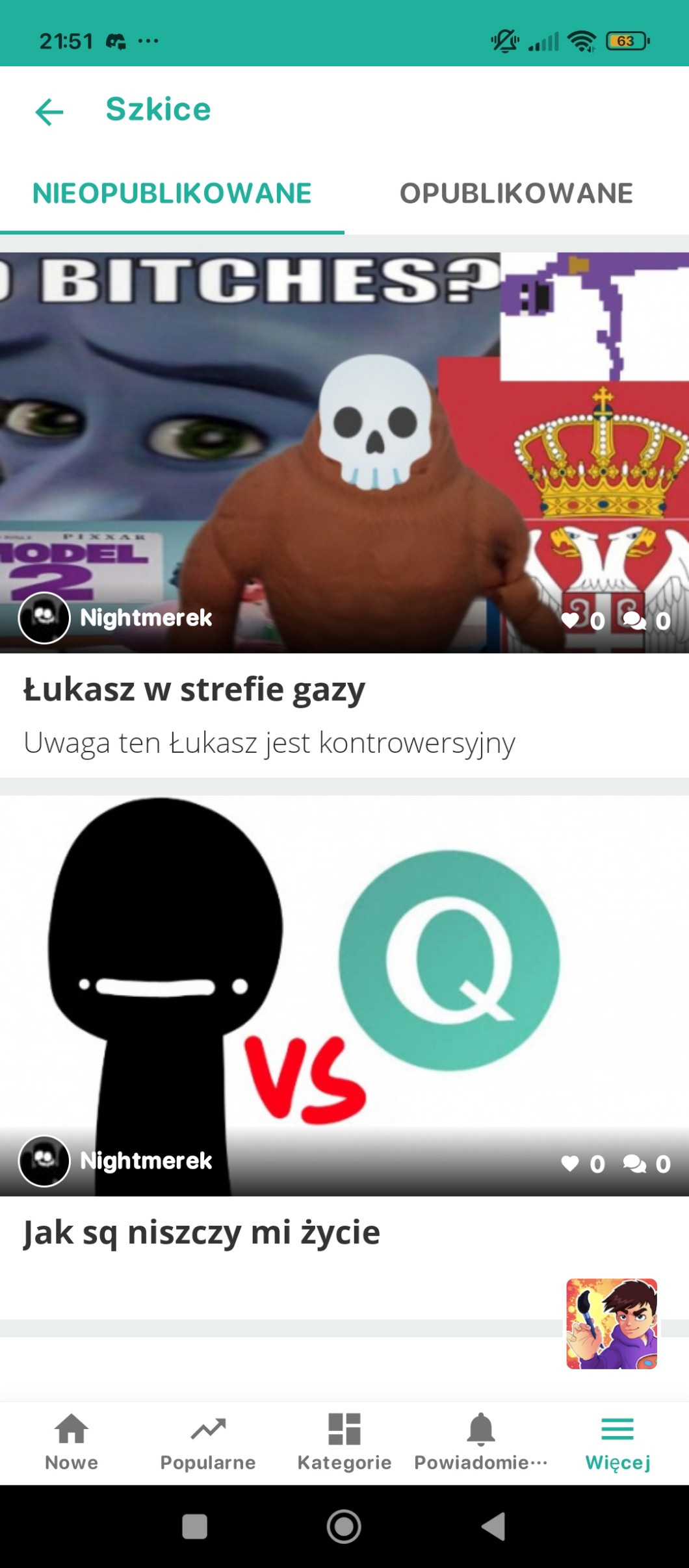Tap the system home button
Screen dimensions: 689x1568
(x=344, y=1526)
